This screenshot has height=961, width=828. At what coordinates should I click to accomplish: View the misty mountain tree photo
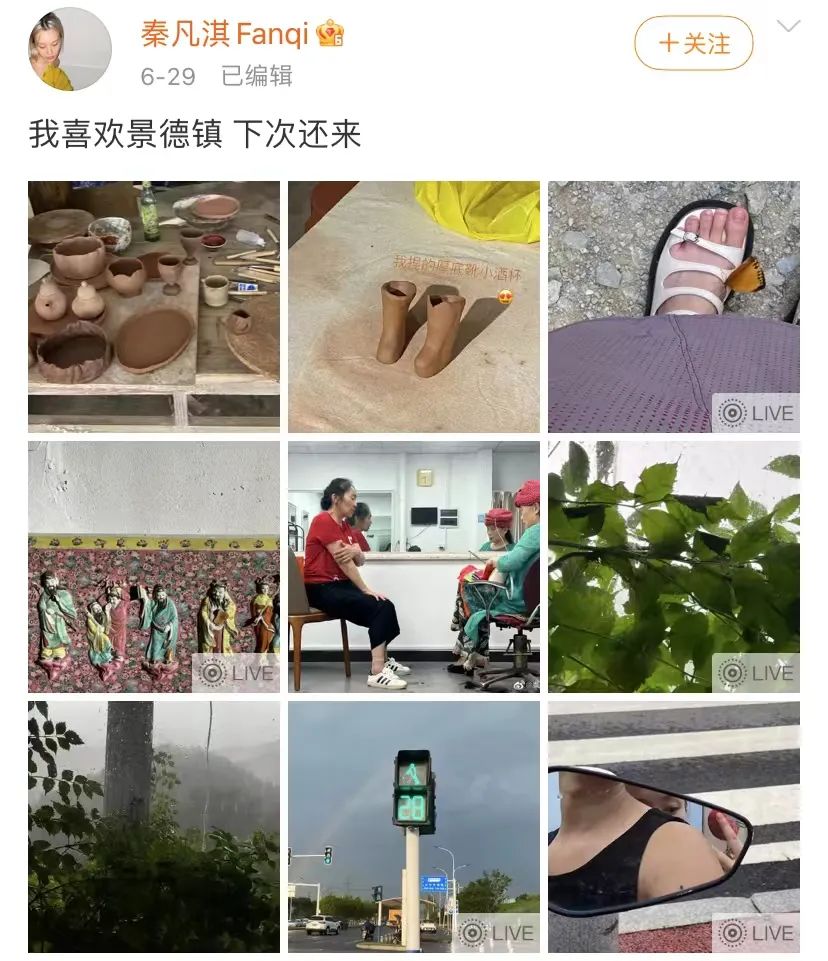tap(154, 826)
